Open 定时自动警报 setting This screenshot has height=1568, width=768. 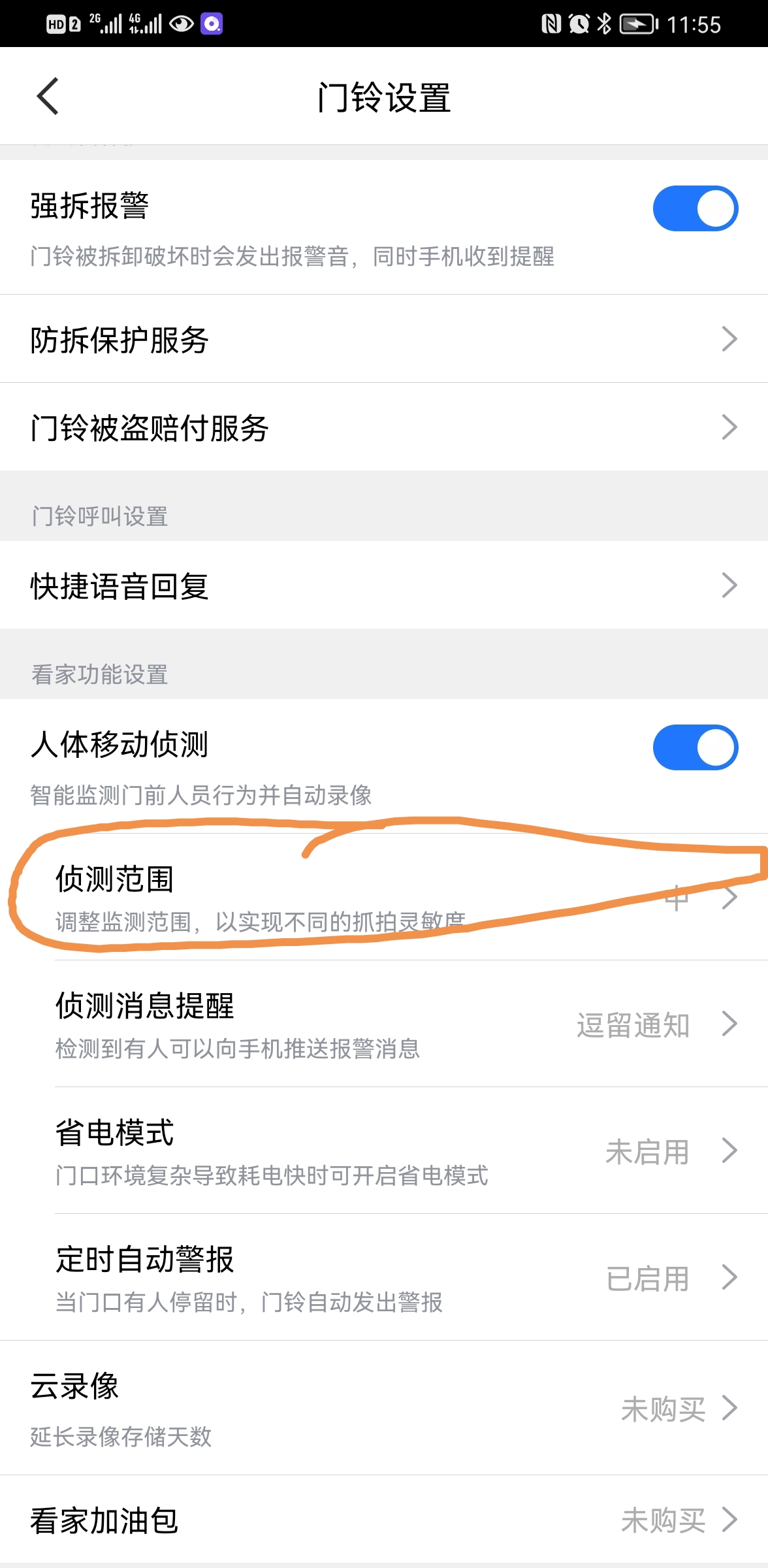[x=384, y=1277]
